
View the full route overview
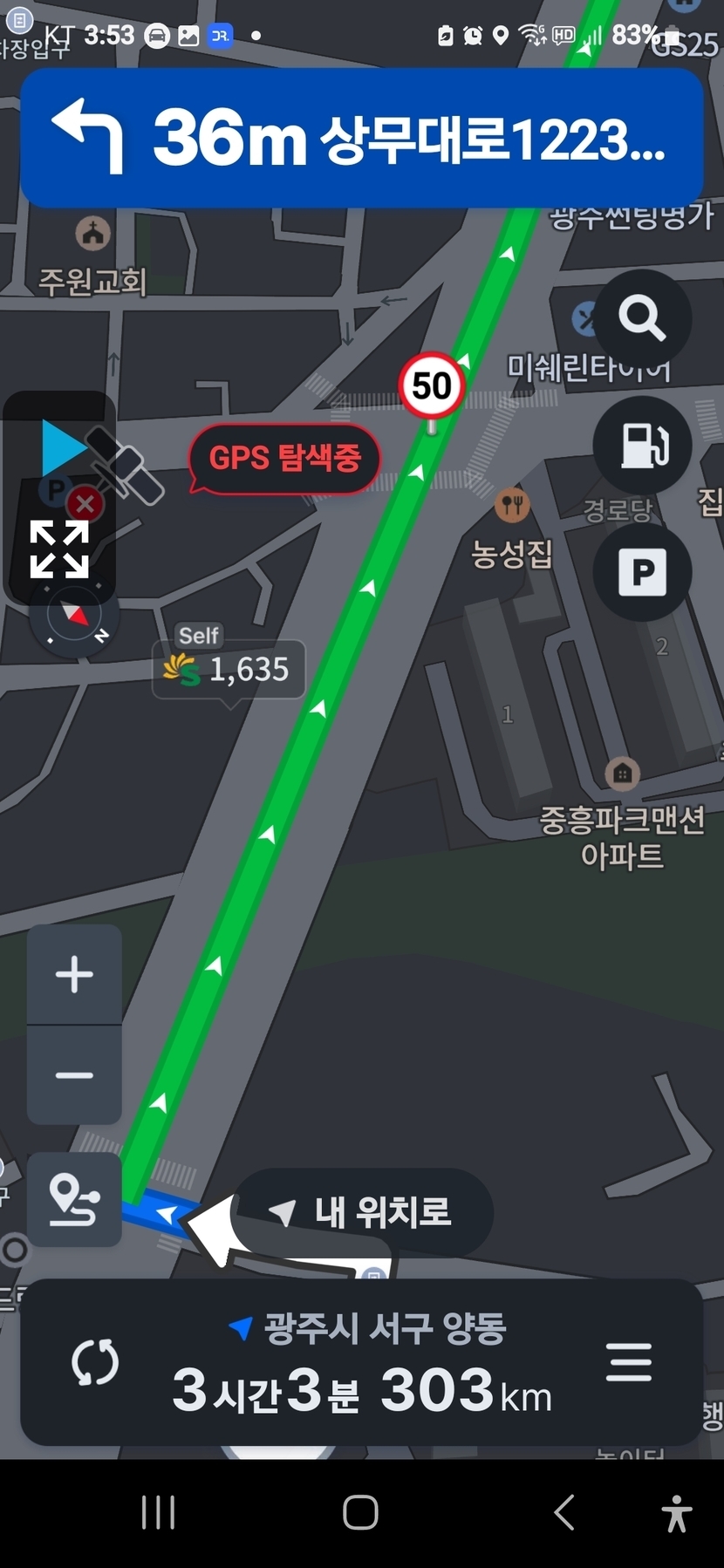74,1200
